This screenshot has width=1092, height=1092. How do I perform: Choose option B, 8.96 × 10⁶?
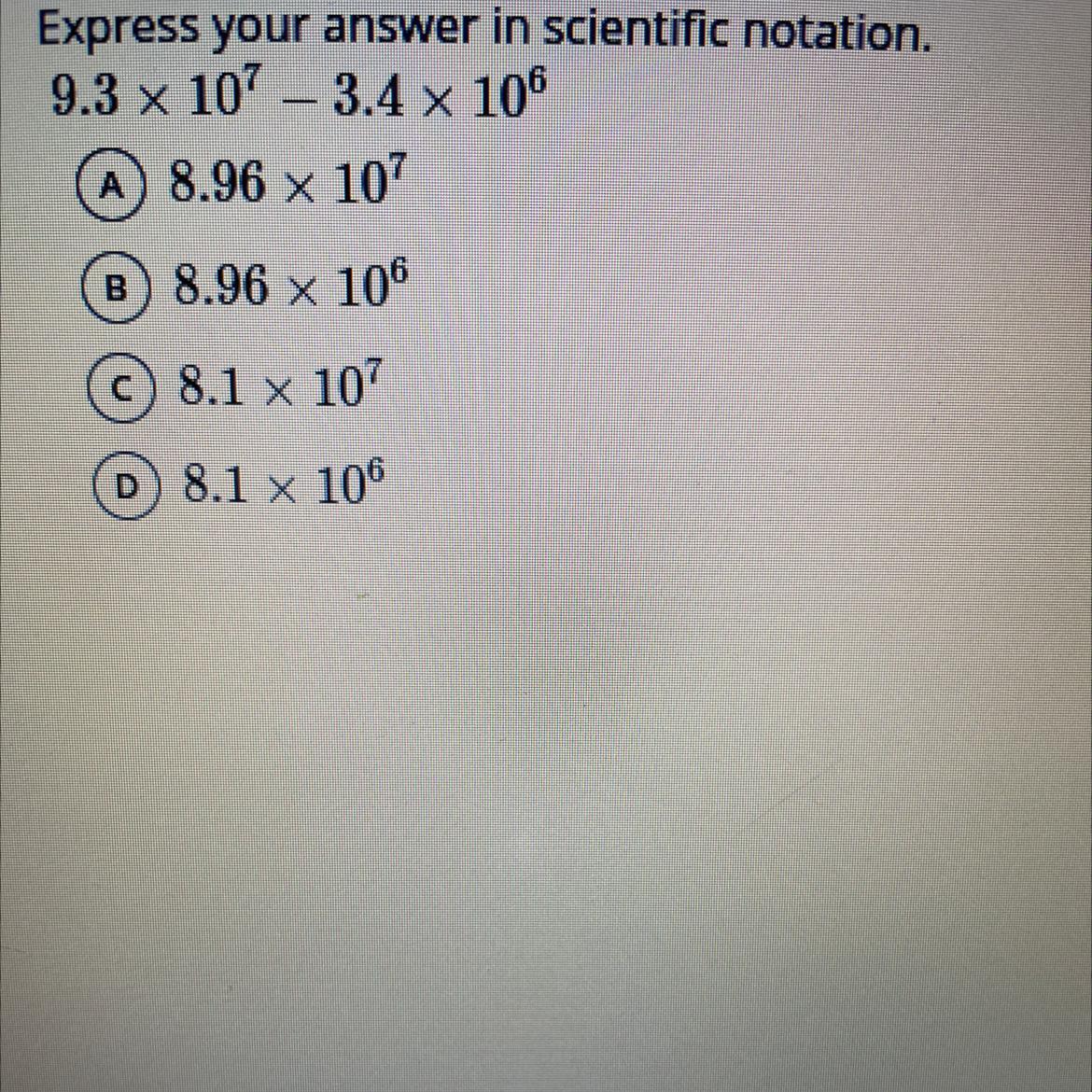click(x=117, y=289)
